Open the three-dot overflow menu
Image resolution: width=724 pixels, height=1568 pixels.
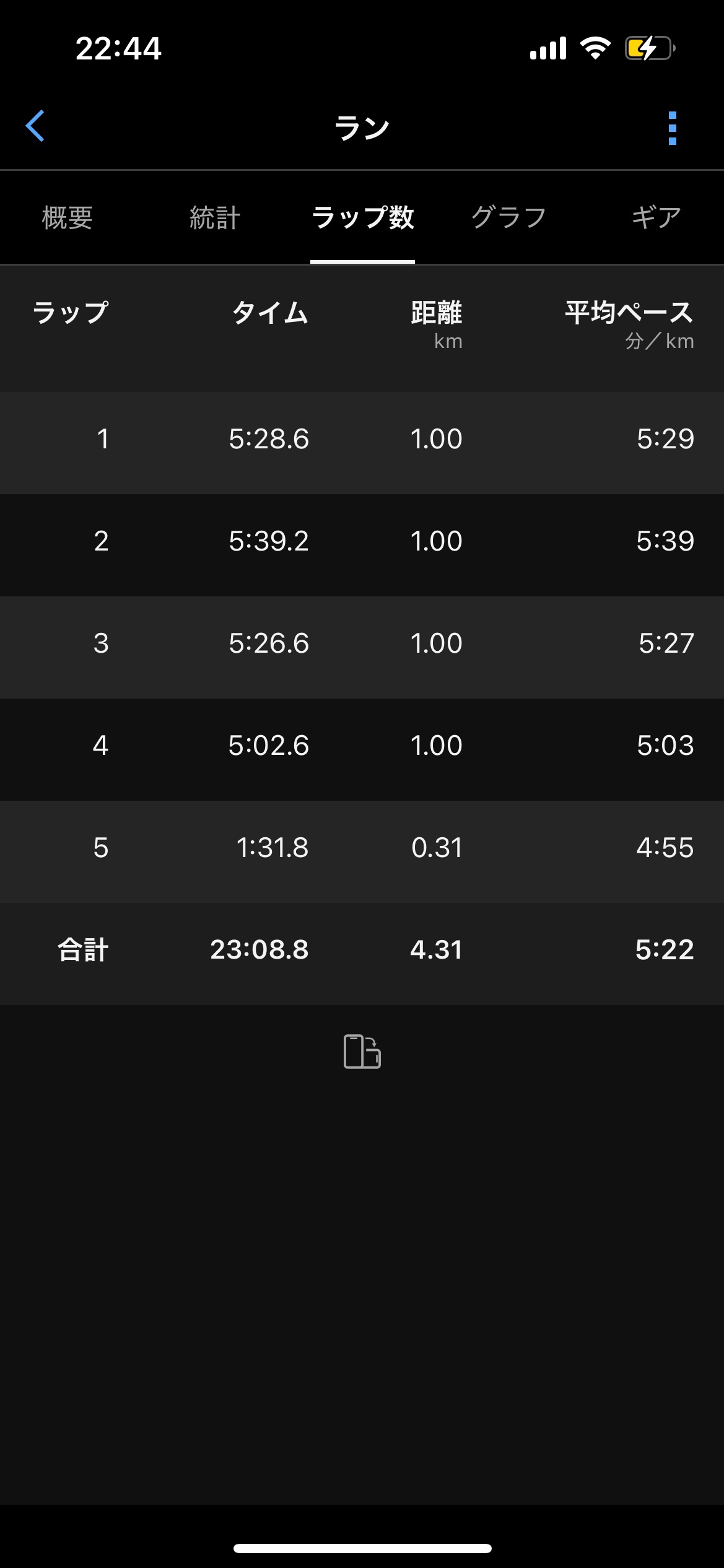coord(673,128)
